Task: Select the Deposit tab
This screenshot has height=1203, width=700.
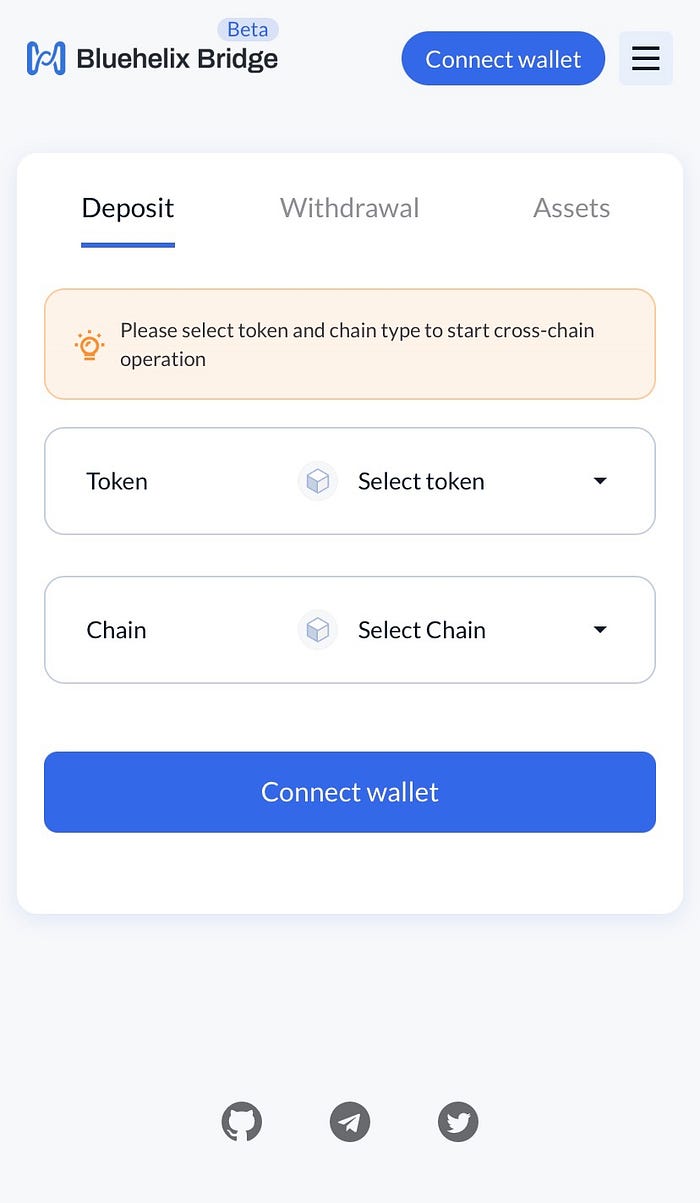Action: (x=128, y=208)
